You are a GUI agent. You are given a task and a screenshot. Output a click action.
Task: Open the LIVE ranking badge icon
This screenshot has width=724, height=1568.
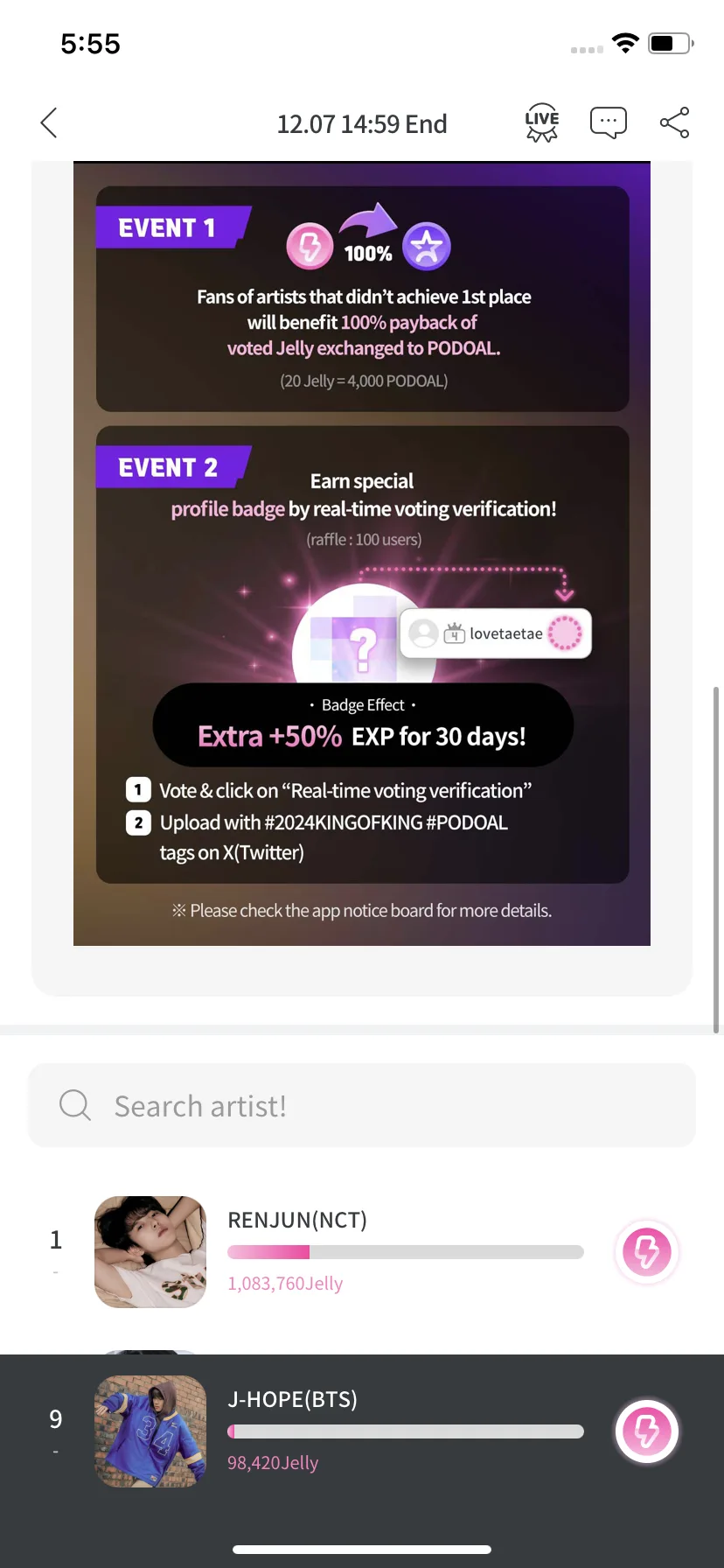pos(541,123)
